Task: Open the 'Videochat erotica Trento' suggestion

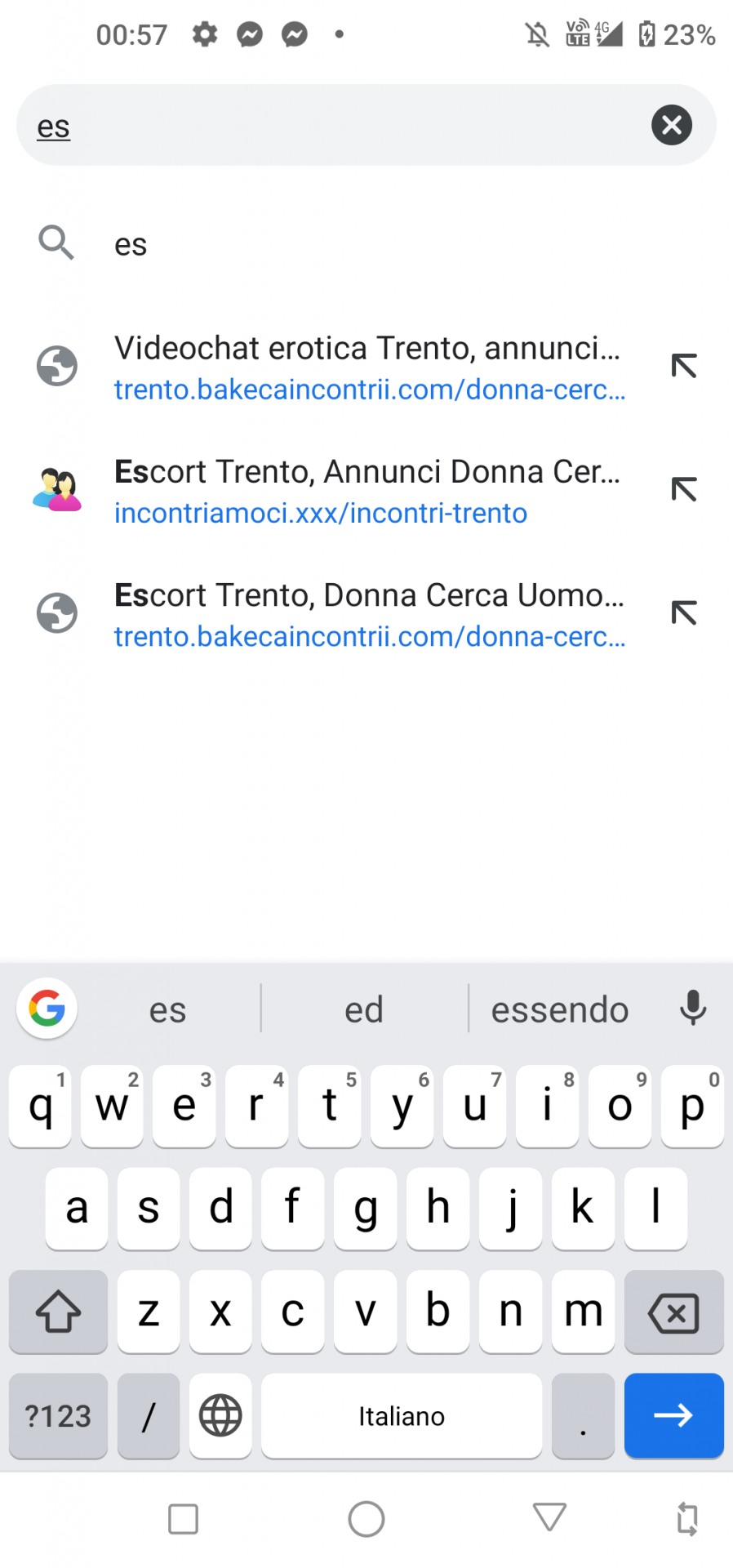Action: [367, 367]
